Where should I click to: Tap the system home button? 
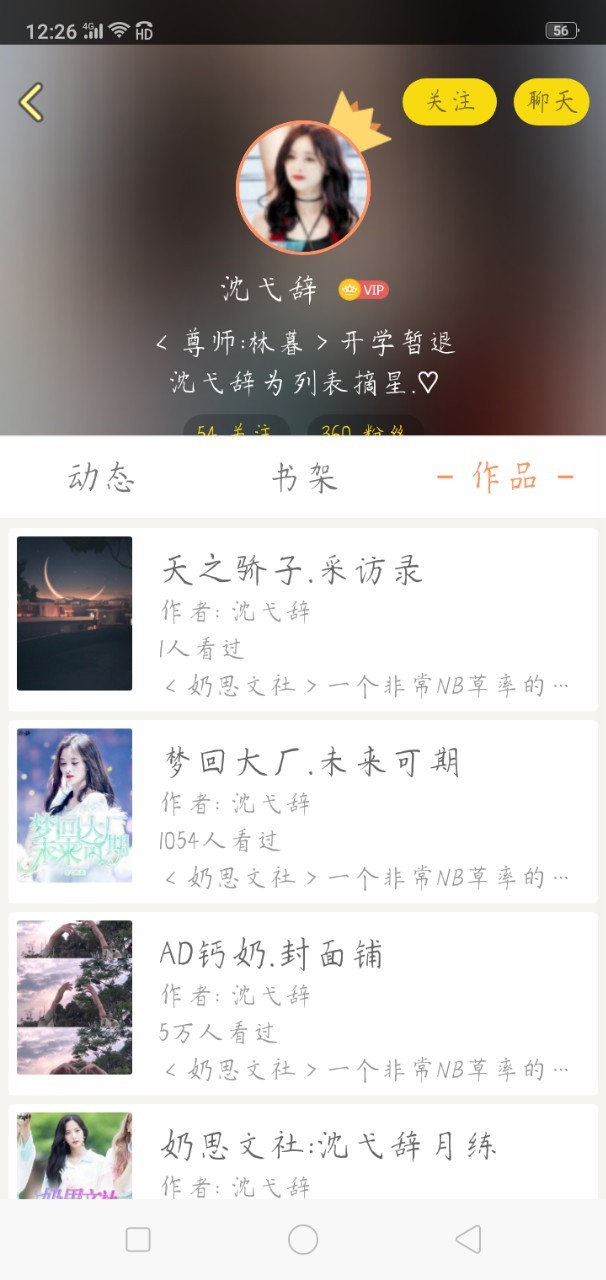pyautogui.click(x=303, y=1240)
